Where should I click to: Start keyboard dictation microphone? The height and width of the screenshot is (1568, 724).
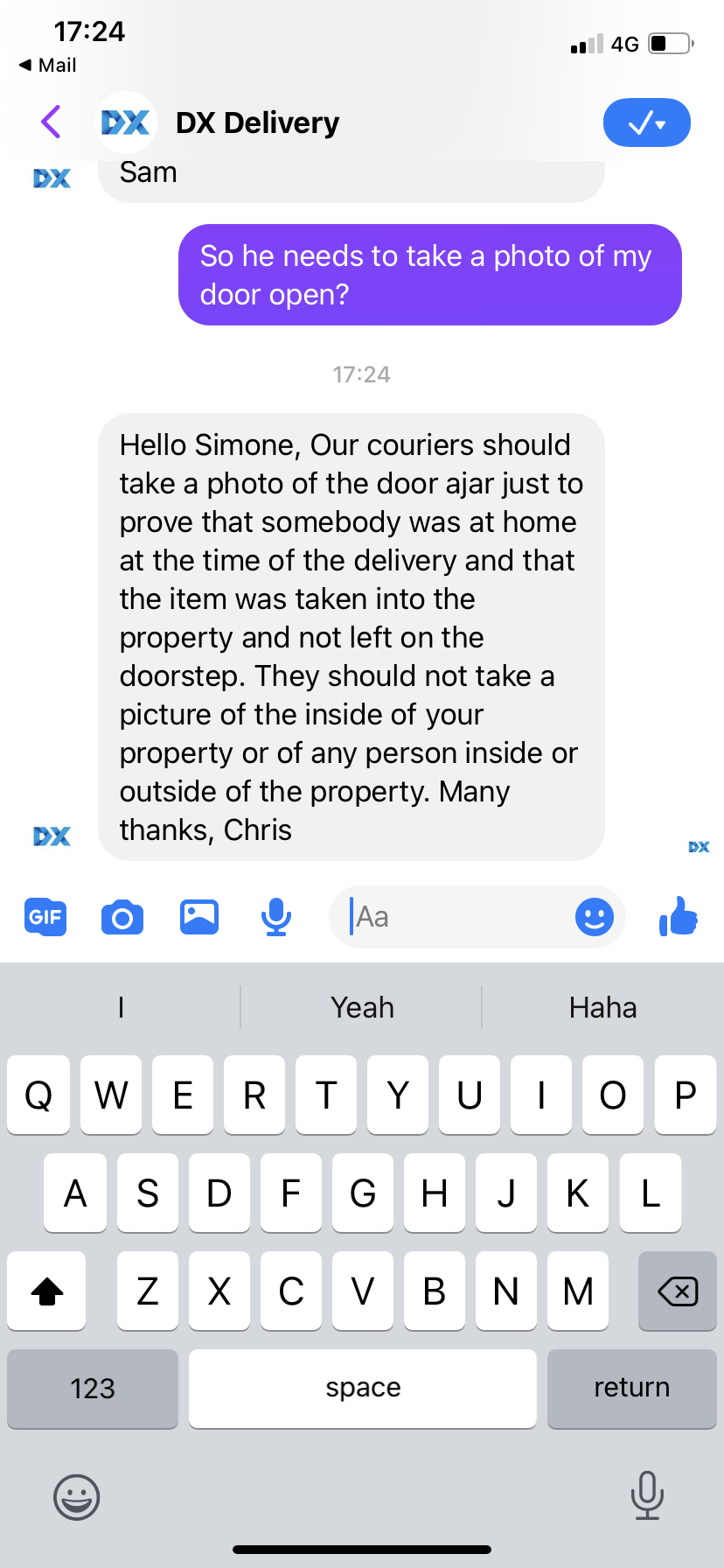(x=647, y=1495)
